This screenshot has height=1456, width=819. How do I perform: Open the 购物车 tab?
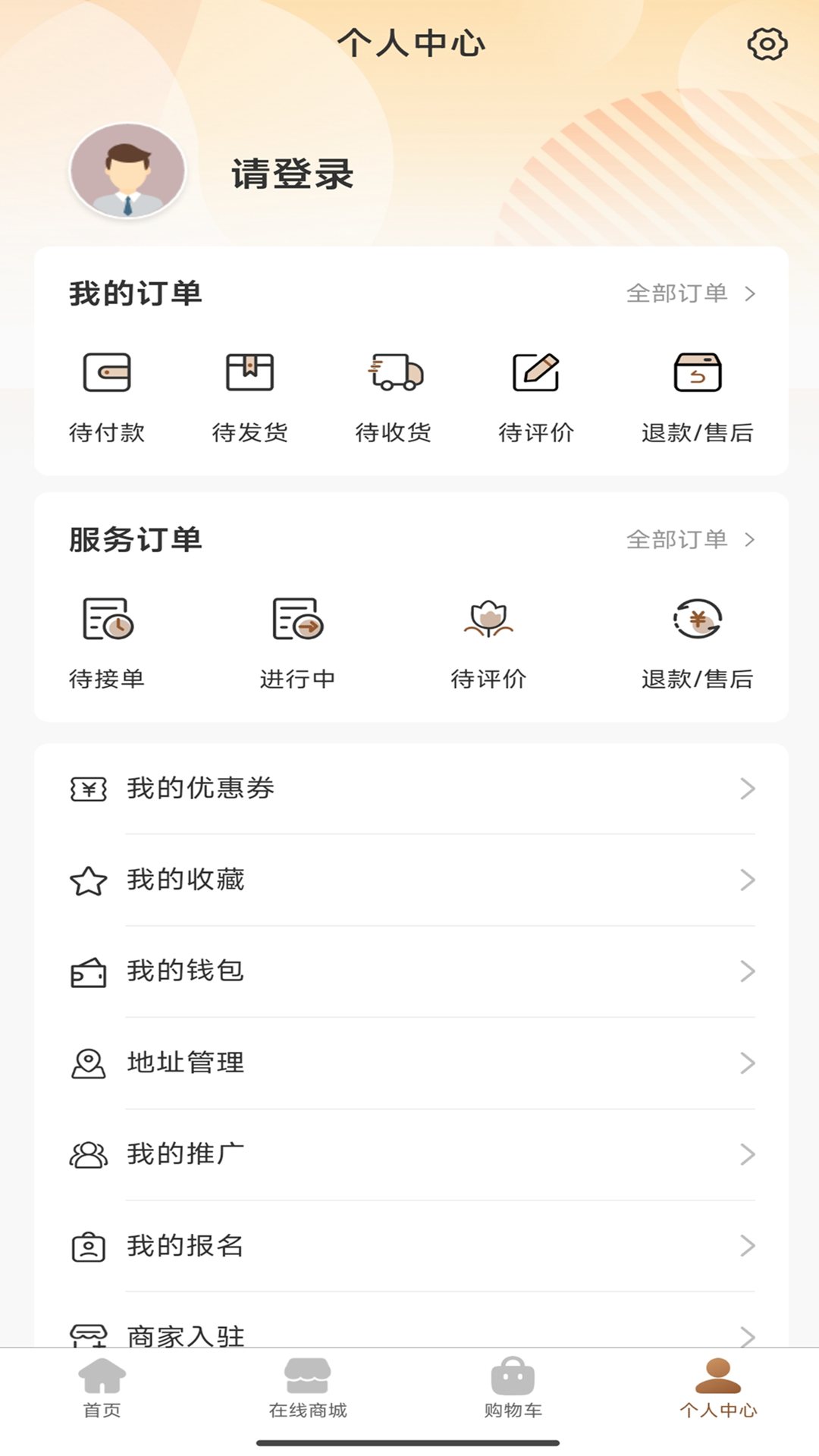(x=513, y=1389)
